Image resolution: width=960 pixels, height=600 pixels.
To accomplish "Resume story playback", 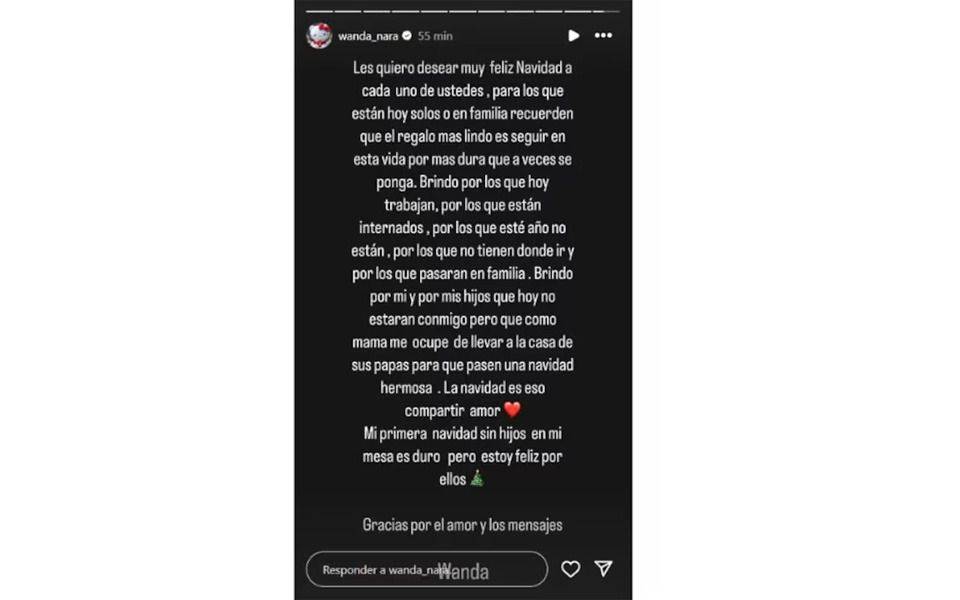I will pyautogui.click(x=573, y=35).
